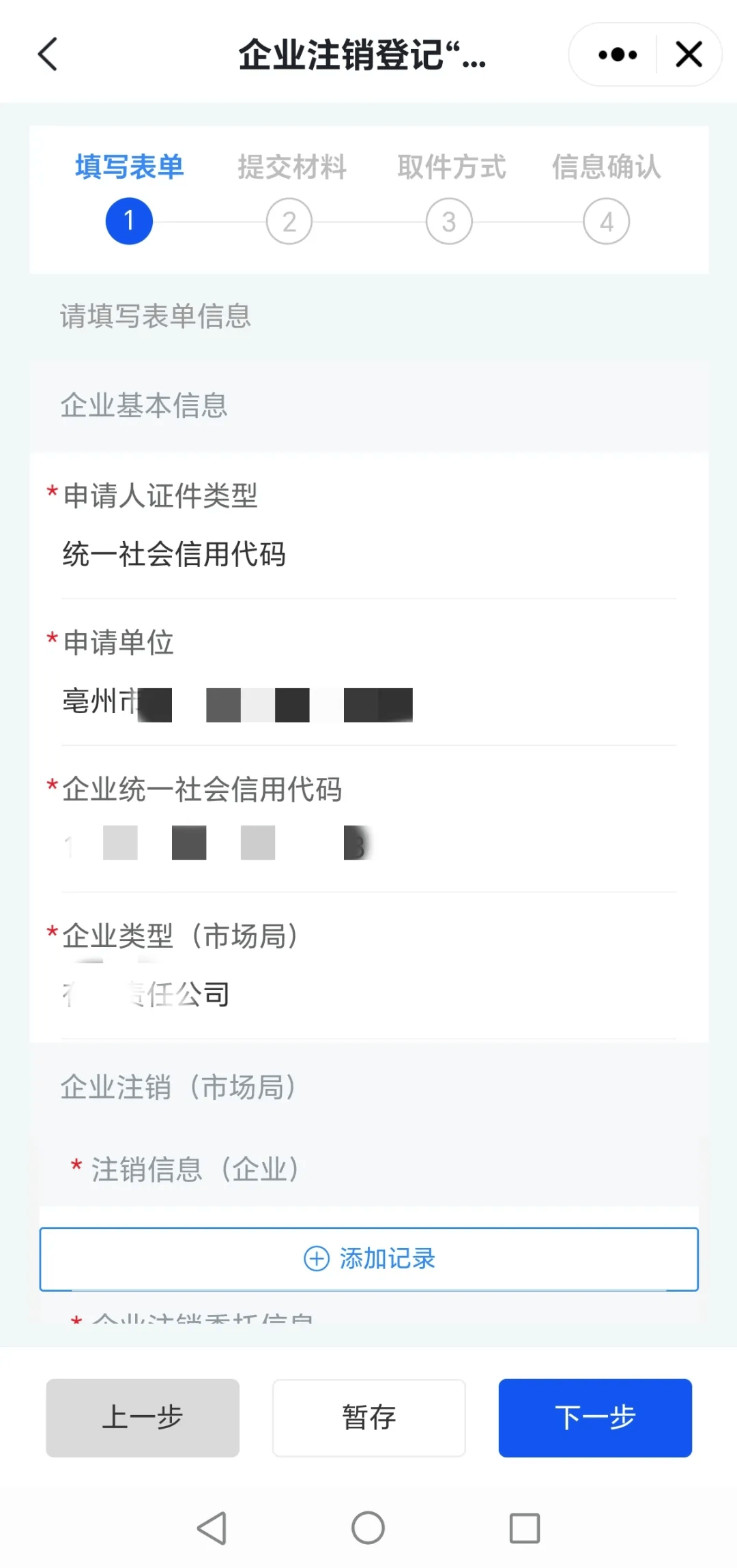Image resolution: width=737 pixels, height=1568 pixels.
Task: Go back using the top-left arrow
Action: tap(48, 54)
